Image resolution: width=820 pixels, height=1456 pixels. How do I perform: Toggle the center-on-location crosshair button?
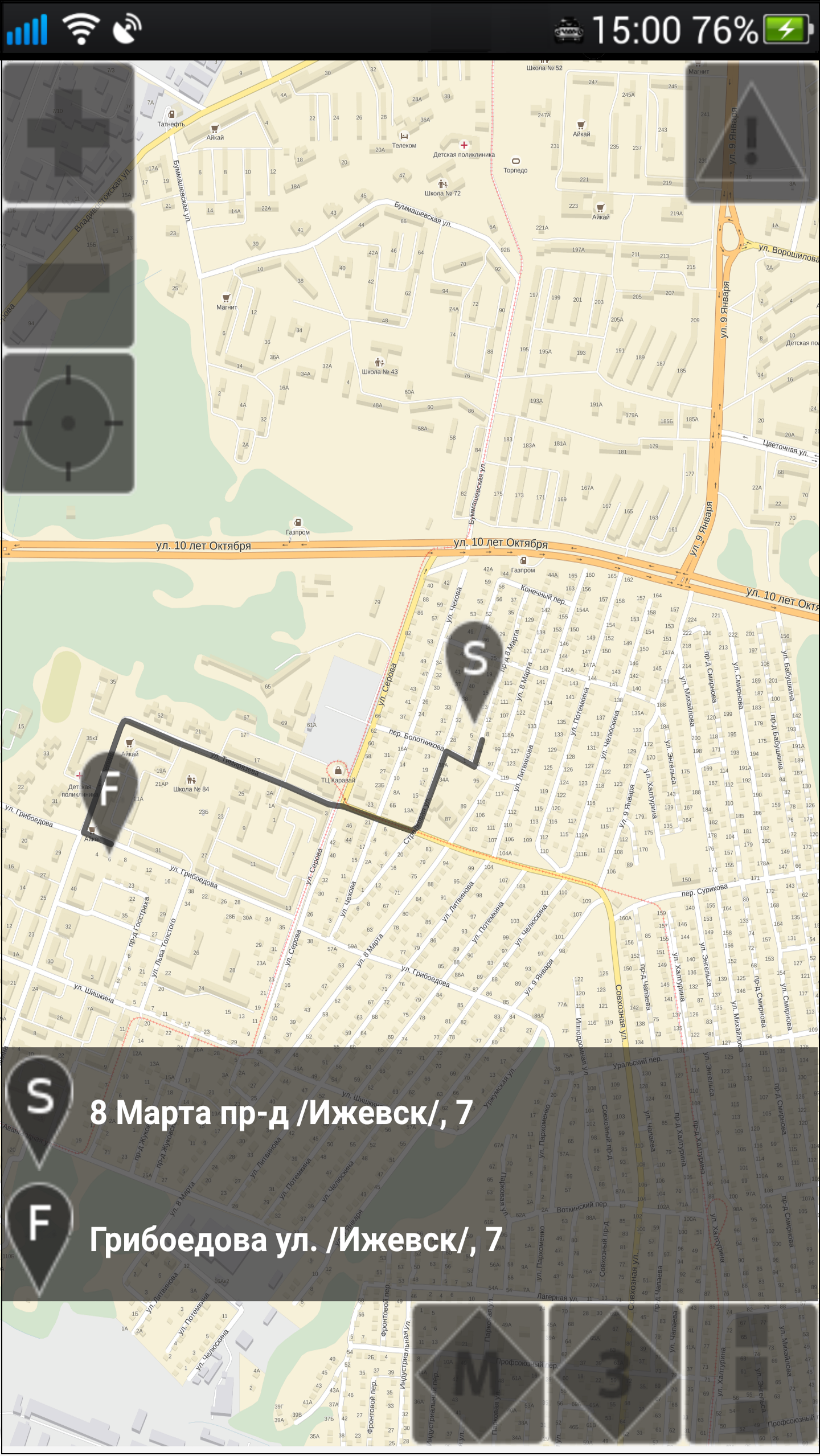pyautogui.click(x=68, y=423)
